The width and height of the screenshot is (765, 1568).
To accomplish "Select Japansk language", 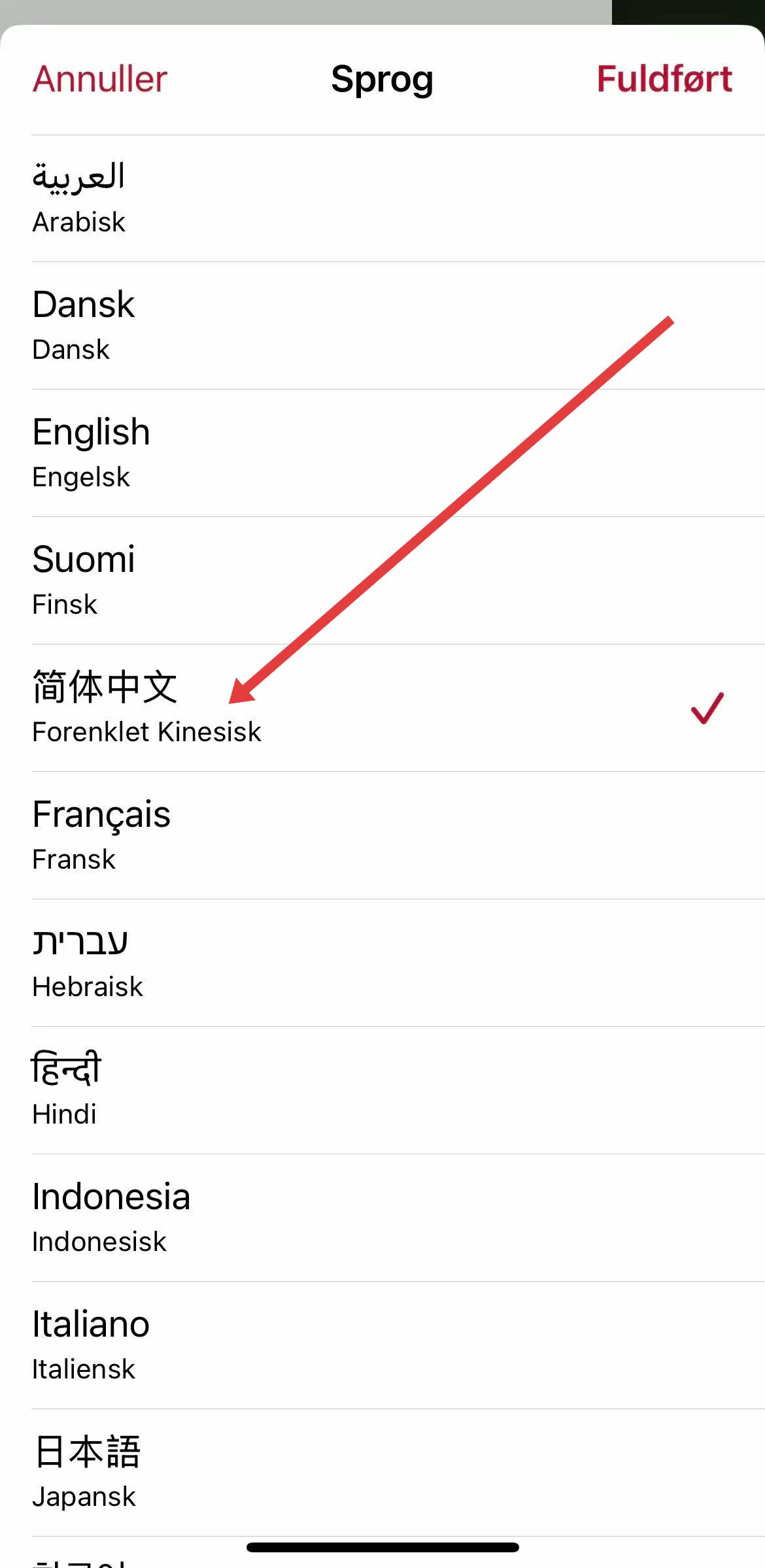I will pyautogui.click(x=196, y=1473).
